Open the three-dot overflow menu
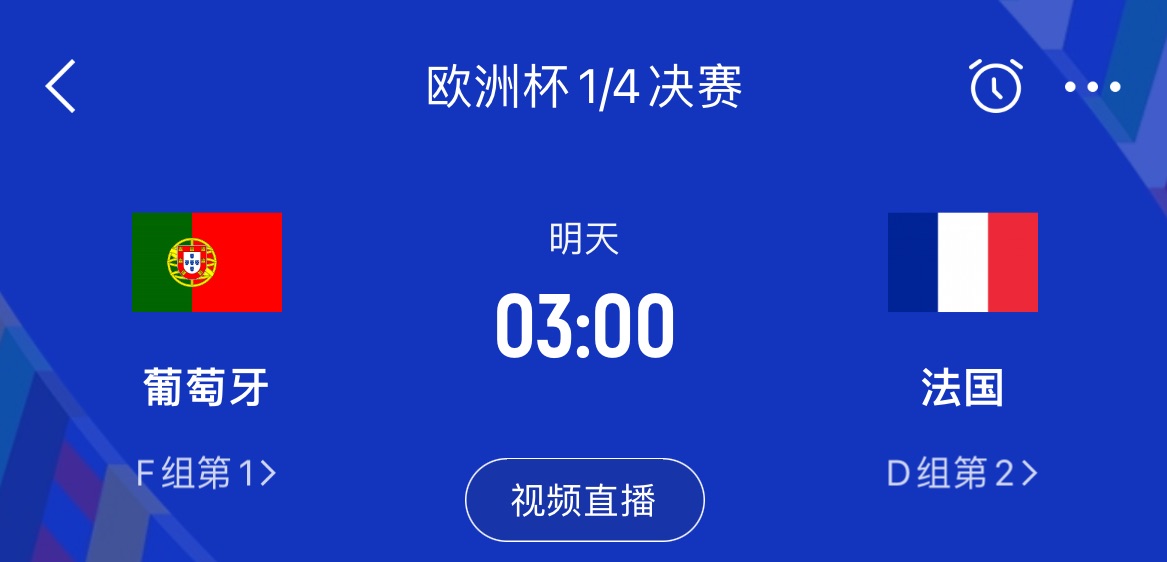Image resolution: width=1167 pixels, height=562 pixels. click(x=1092, y=87)
